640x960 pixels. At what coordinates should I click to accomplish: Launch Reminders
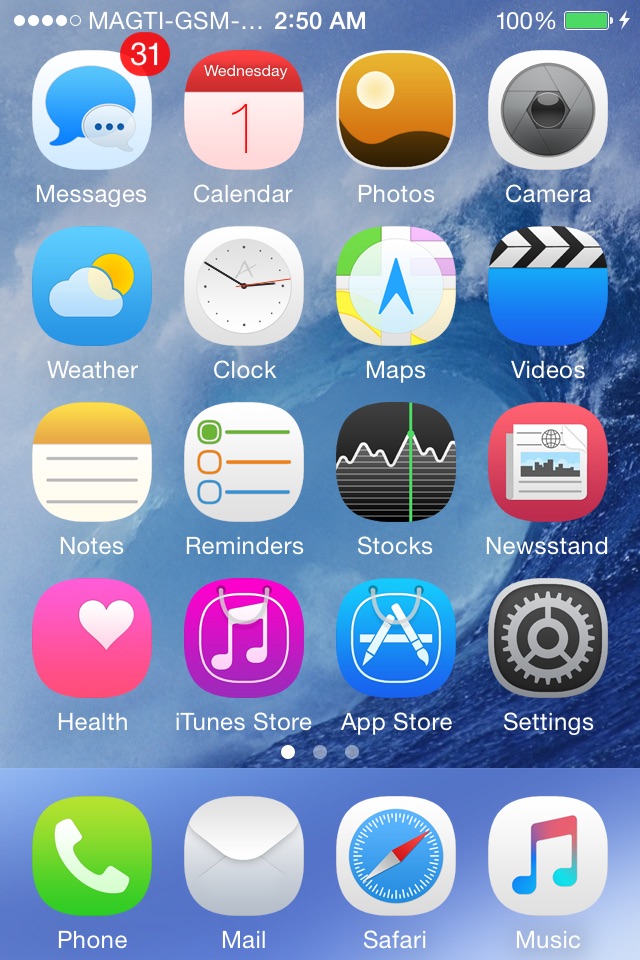click(x=244, y=462)
